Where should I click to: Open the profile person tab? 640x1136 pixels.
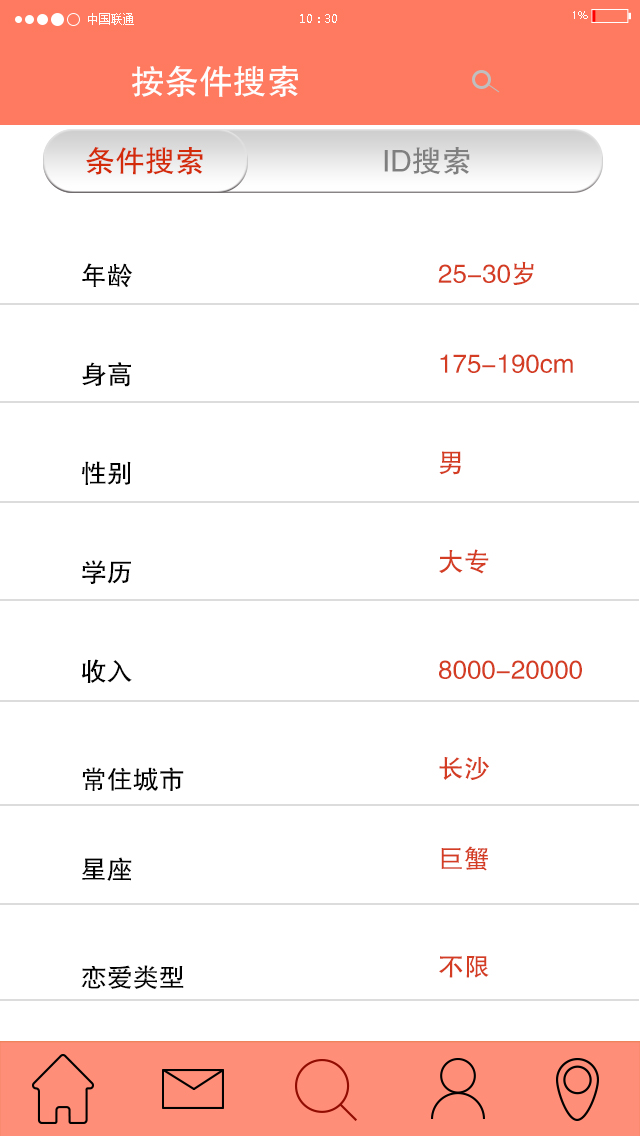tap(458, 1089)
